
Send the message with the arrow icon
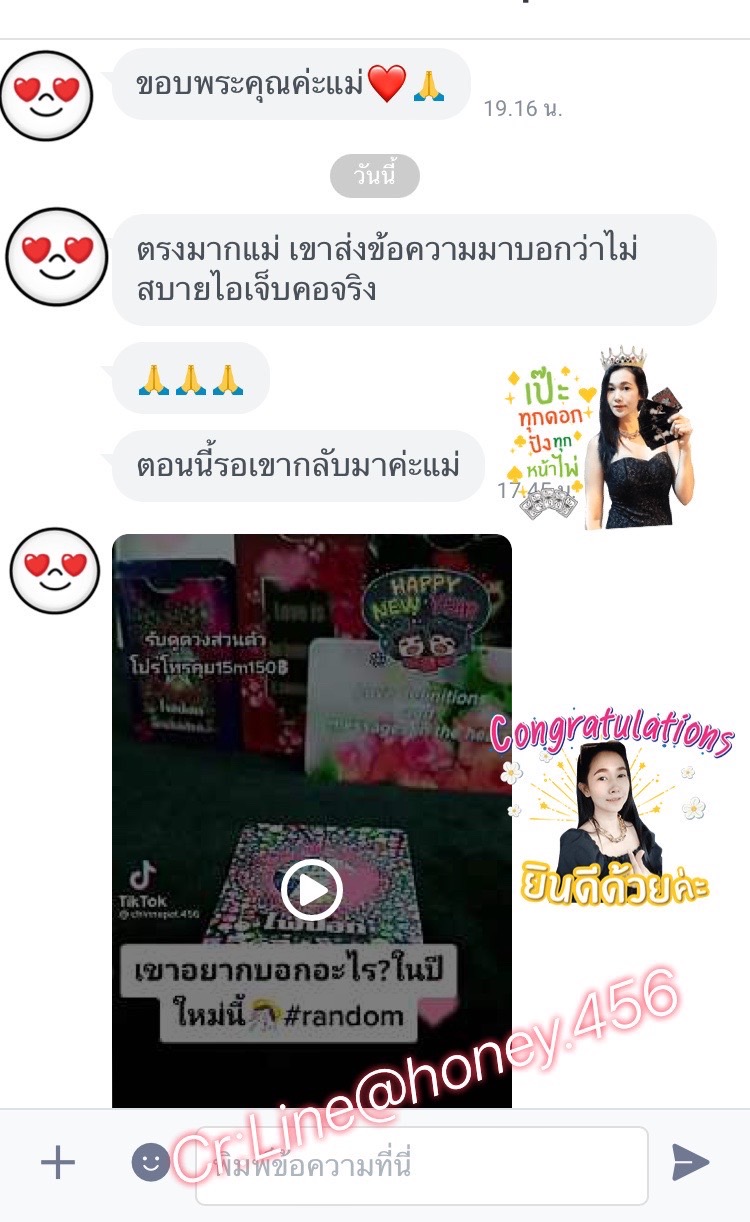691,1163
